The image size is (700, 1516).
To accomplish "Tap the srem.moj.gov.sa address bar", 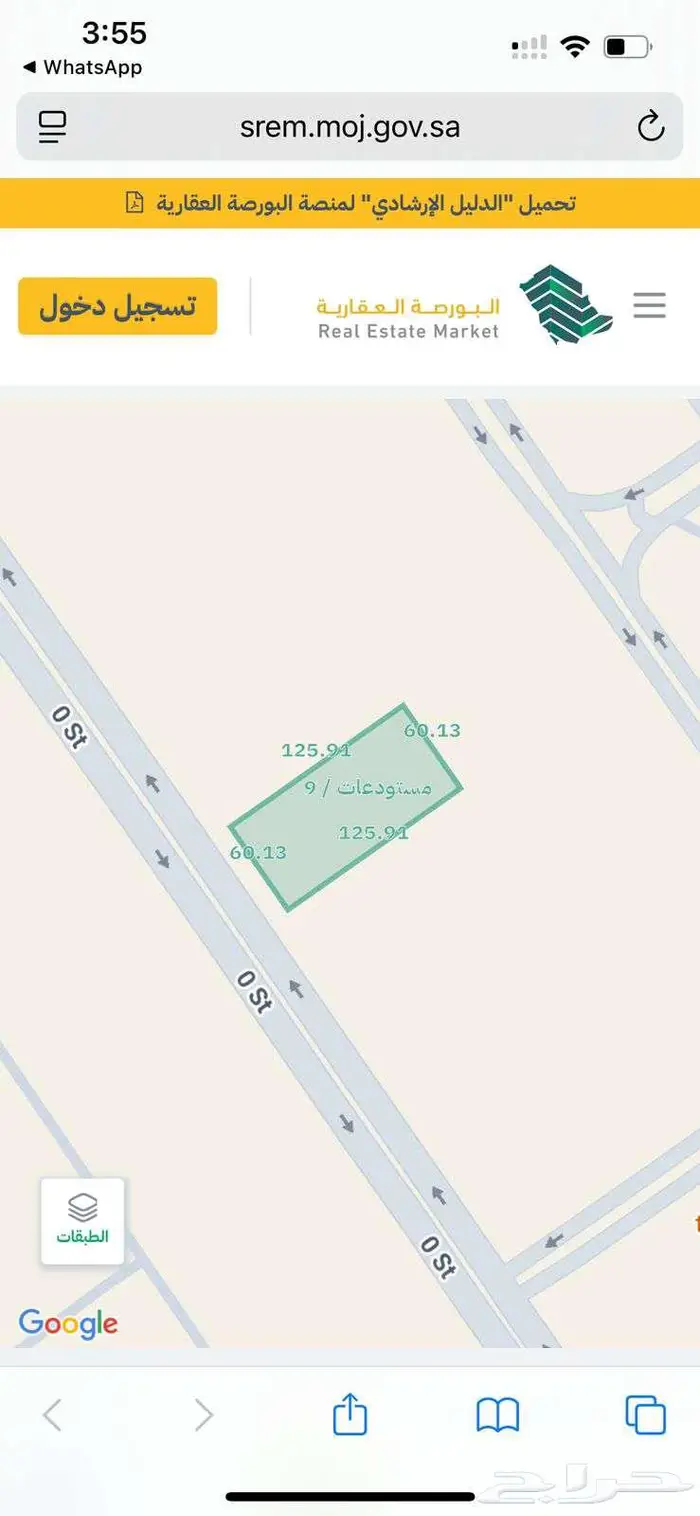I will 350,127.
